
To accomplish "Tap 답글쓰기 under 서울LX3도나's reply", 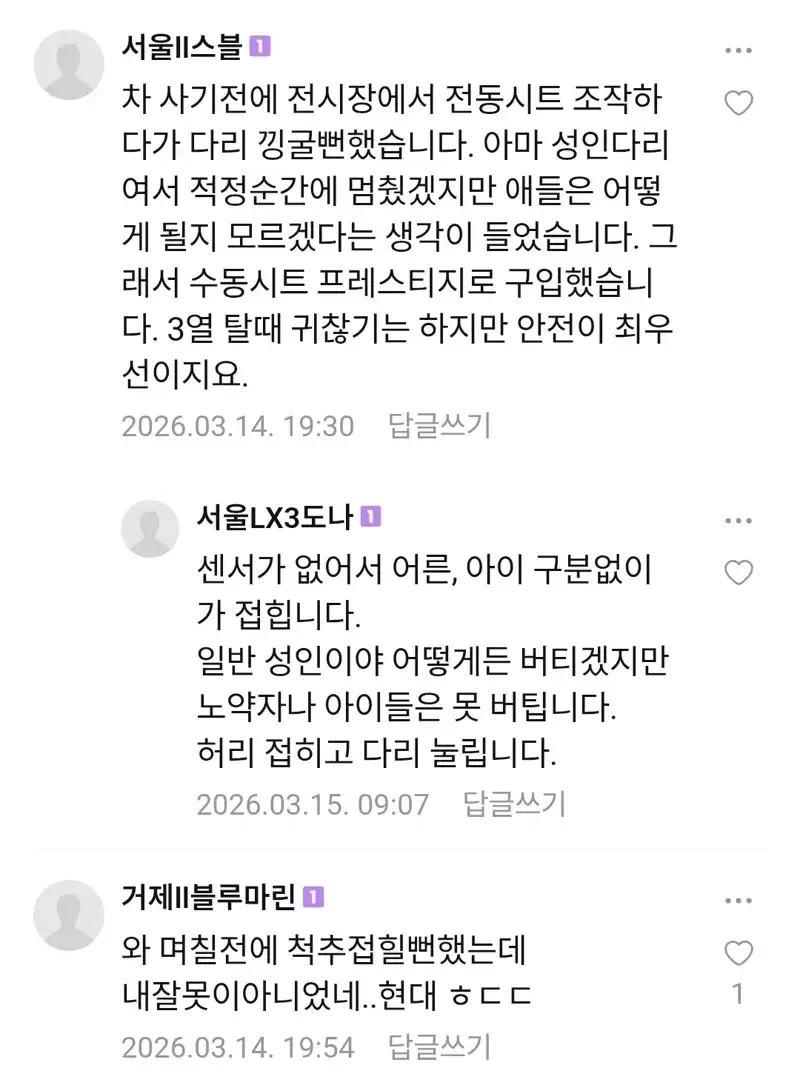I will tap(515, 803).
